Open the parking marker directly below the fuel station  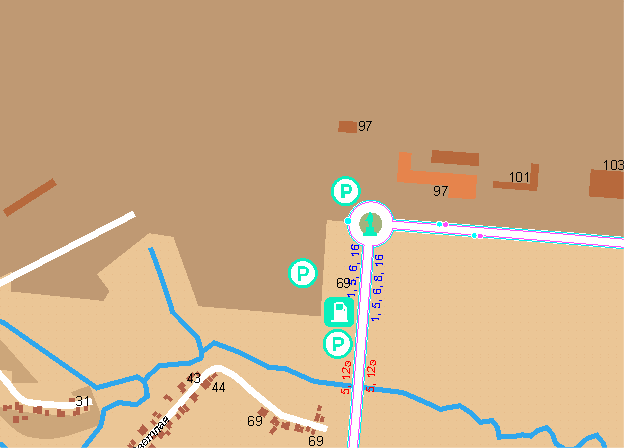point(338,345)
